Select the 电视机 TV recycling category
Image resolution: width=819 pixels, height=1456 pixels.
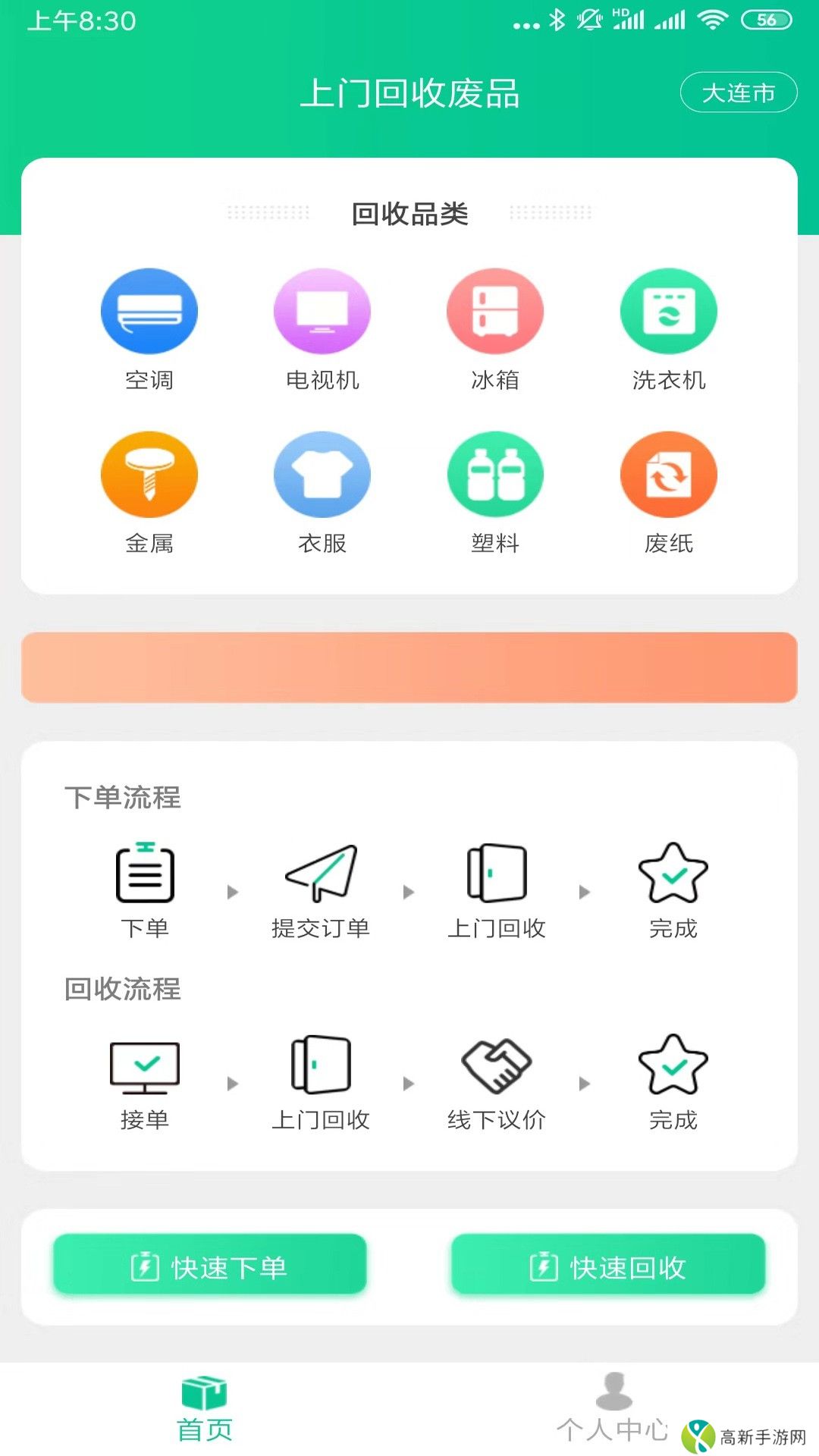(x=322, y=311)
